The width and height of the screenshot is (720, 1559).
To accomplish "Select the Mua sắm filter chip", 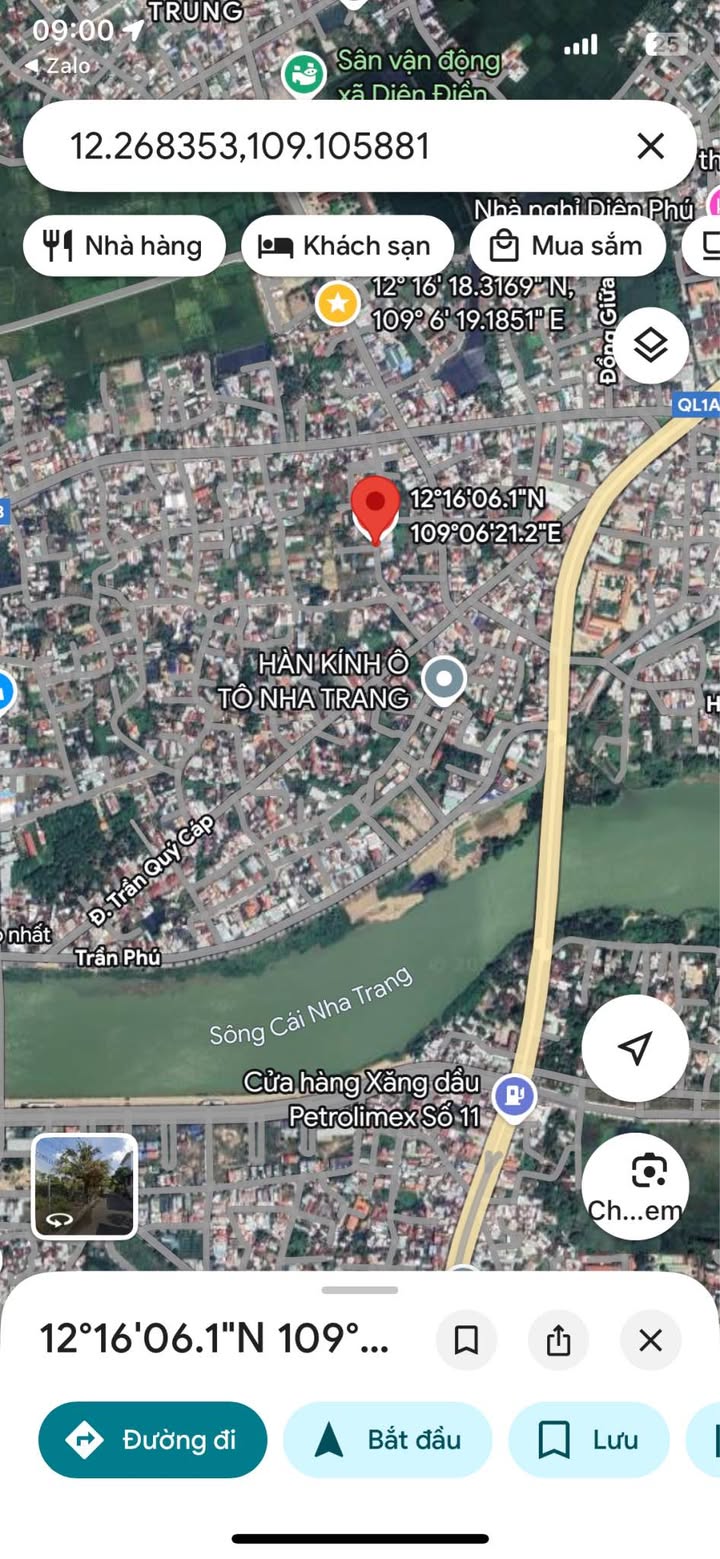I will [x=567, y=246].
